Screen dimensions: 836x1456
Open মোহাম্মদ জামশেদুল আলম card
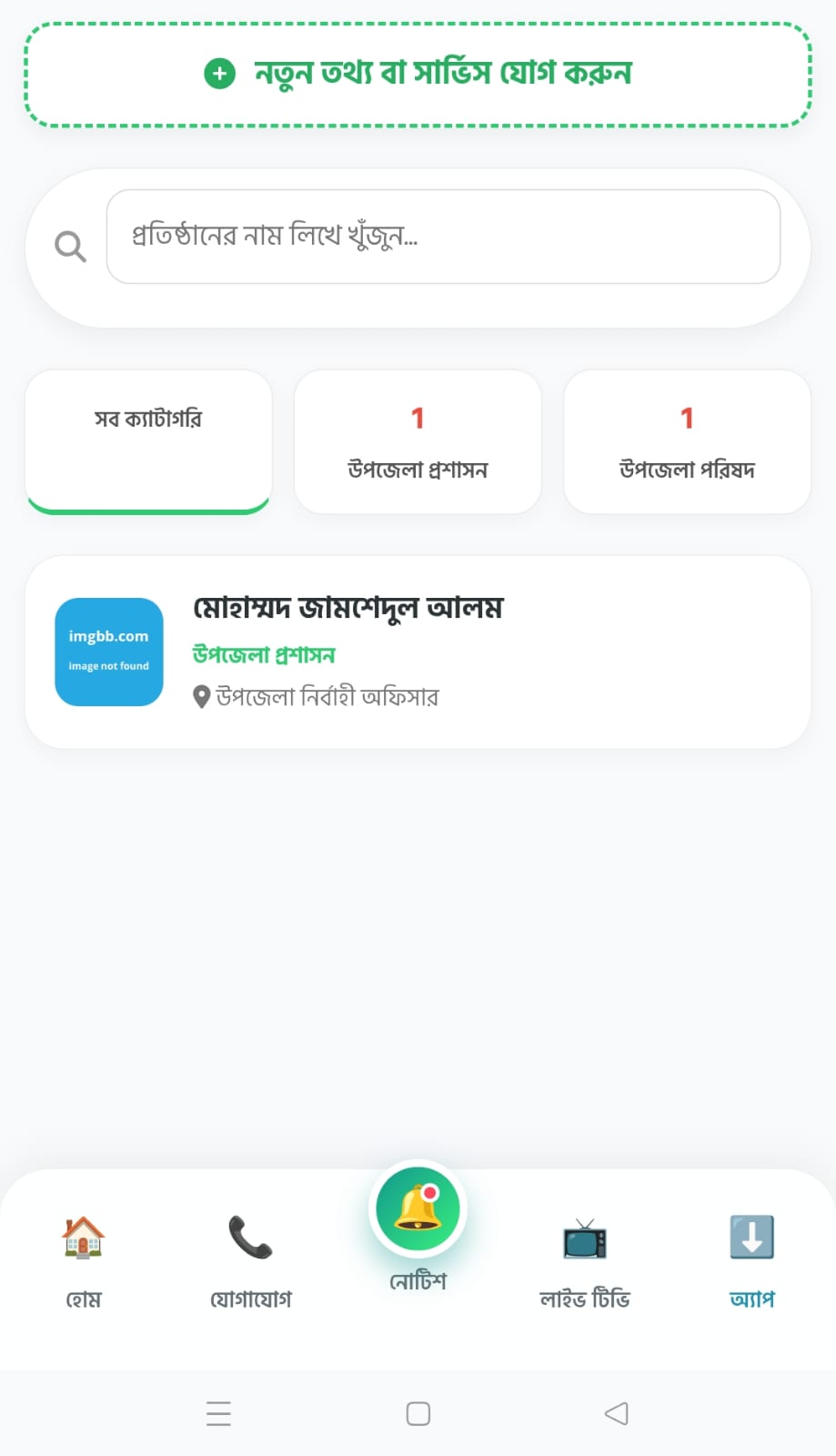(x=418, y=652)
